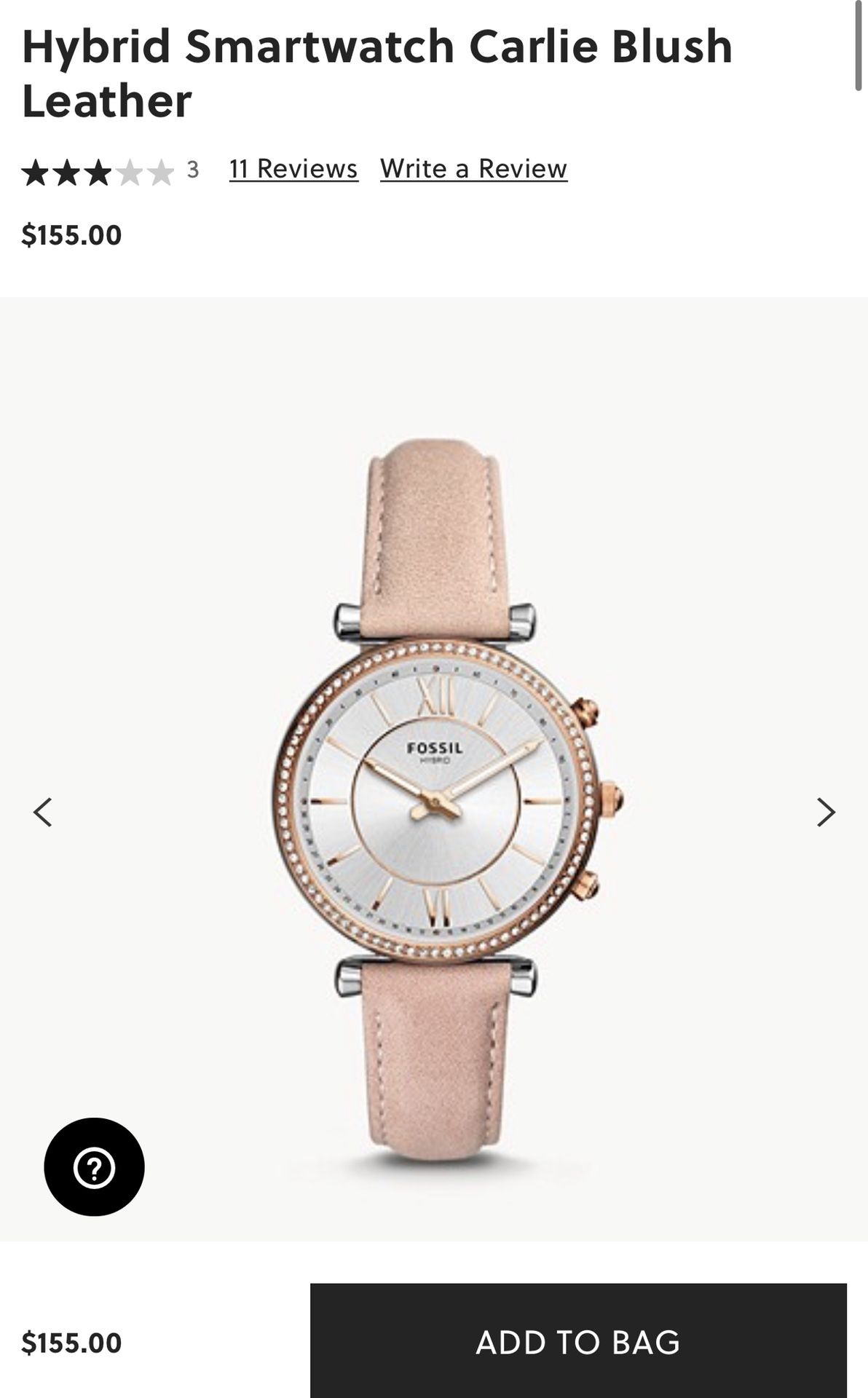Open the help question mark button

coord(95,1167)
